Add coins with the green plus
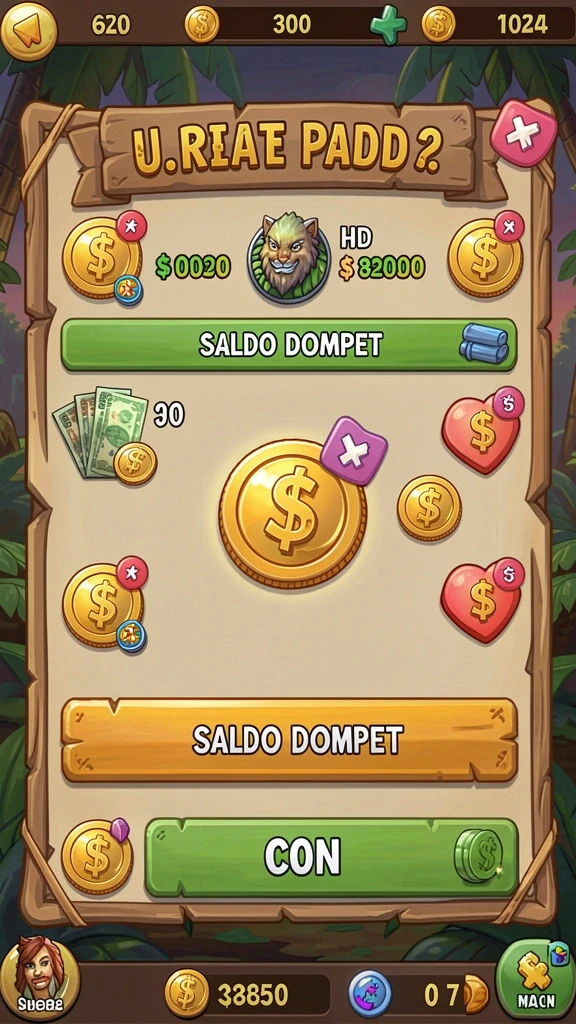Viewport: 576px width, 1024px height. 388,25
